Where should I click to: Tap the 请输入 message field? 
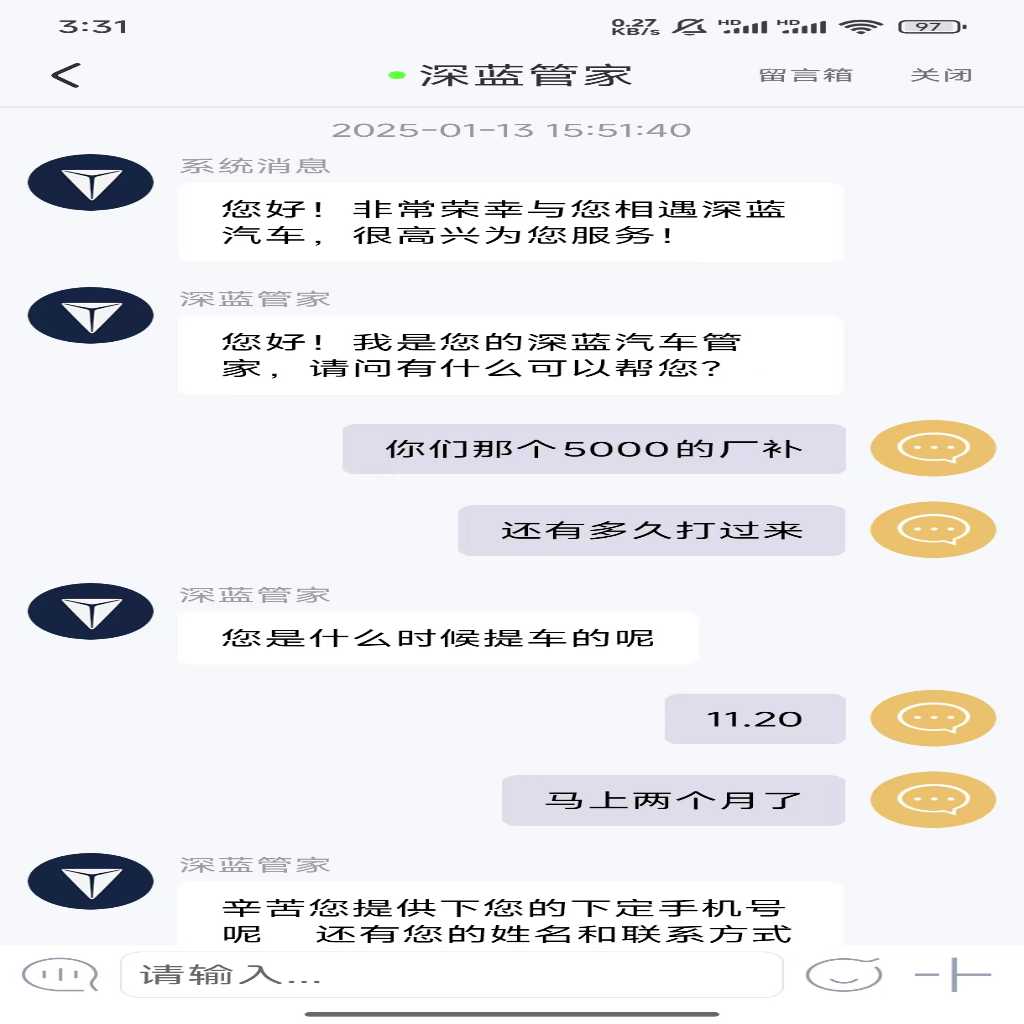coord(450,974)
